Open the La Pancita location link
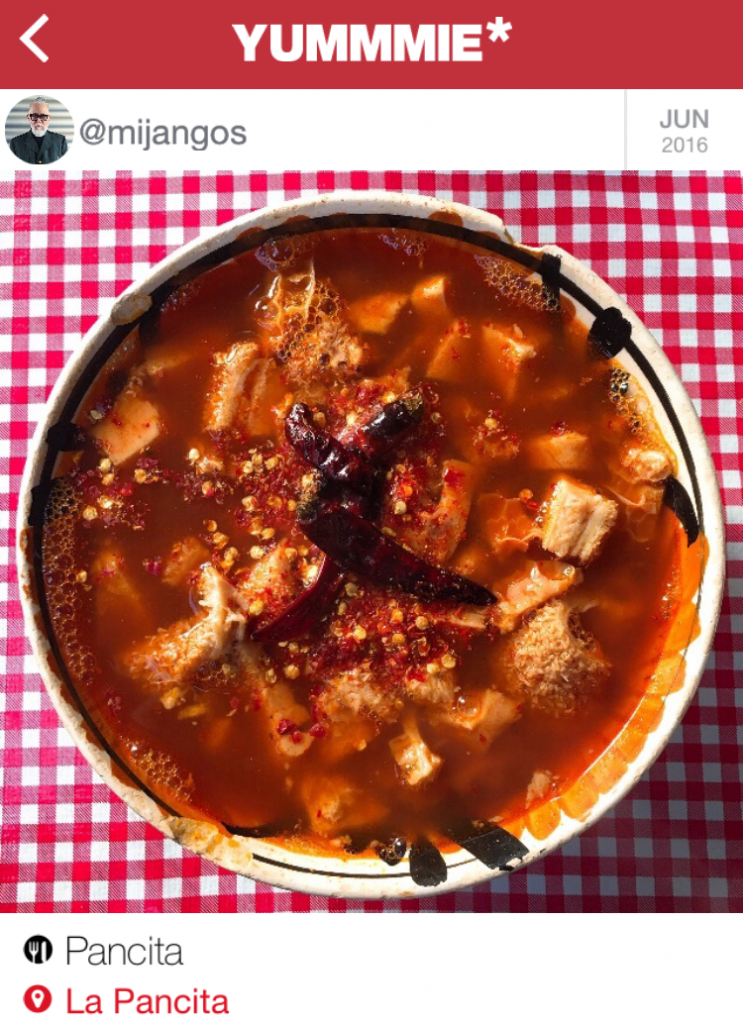 pyautogui.click(x=146, y=1001)
